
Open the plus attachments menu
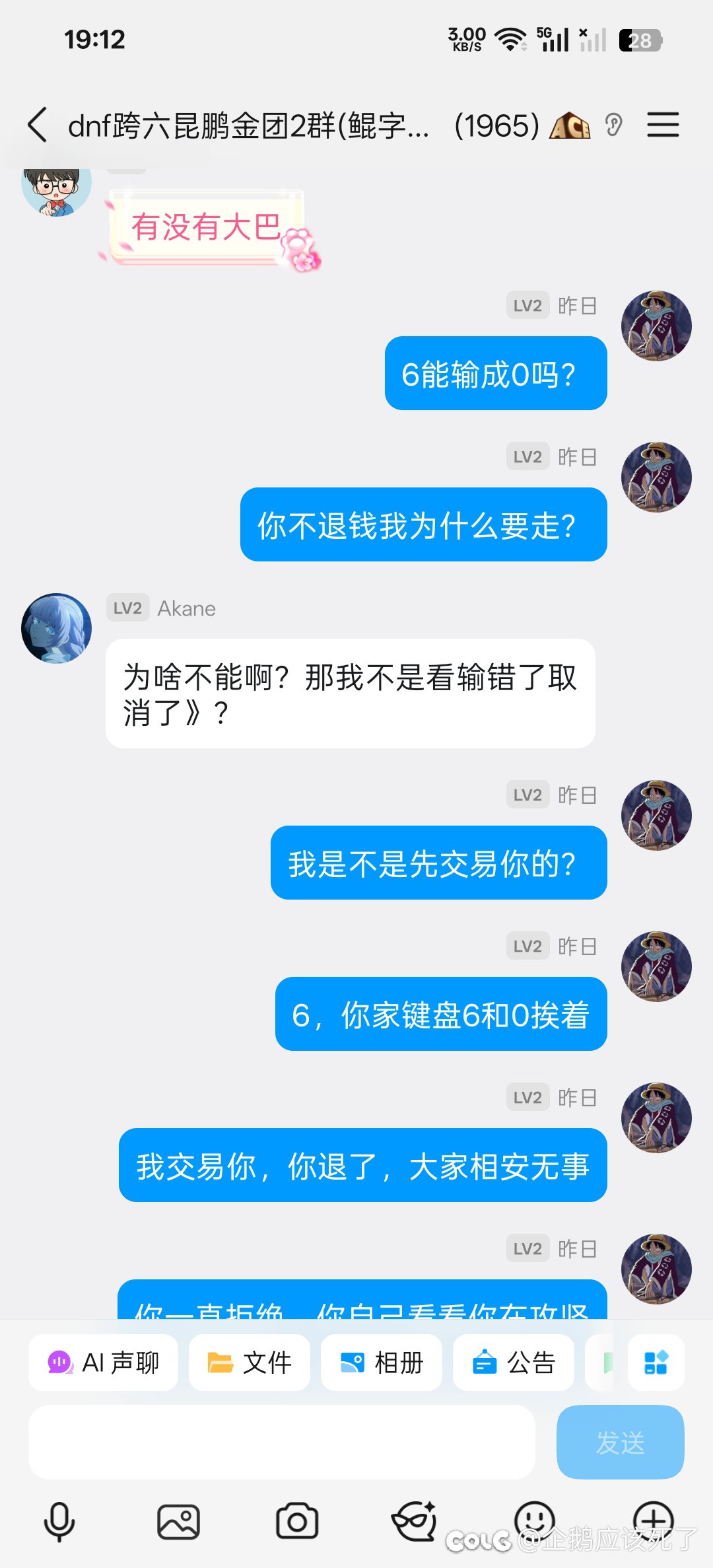pyautogui.click(x=653, y=1520)
